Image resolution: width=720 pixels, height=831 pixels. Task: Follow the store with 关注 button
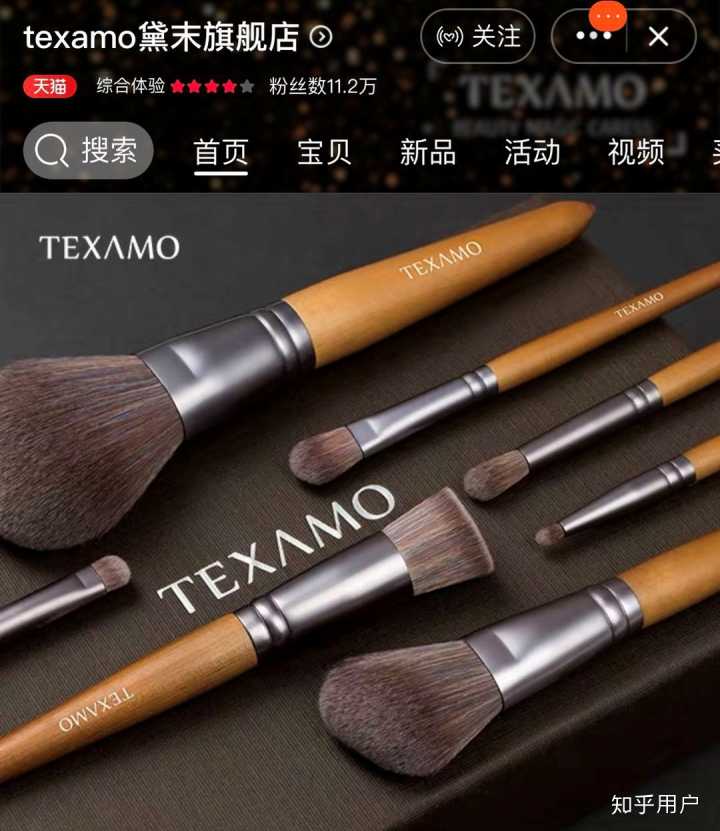(x=478, y=37)
